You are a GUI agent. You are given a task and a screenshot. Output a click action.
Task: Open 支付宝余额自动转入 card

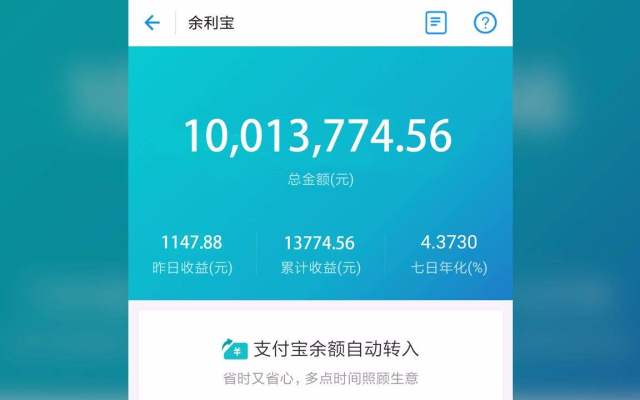click(x=320, y=358)
